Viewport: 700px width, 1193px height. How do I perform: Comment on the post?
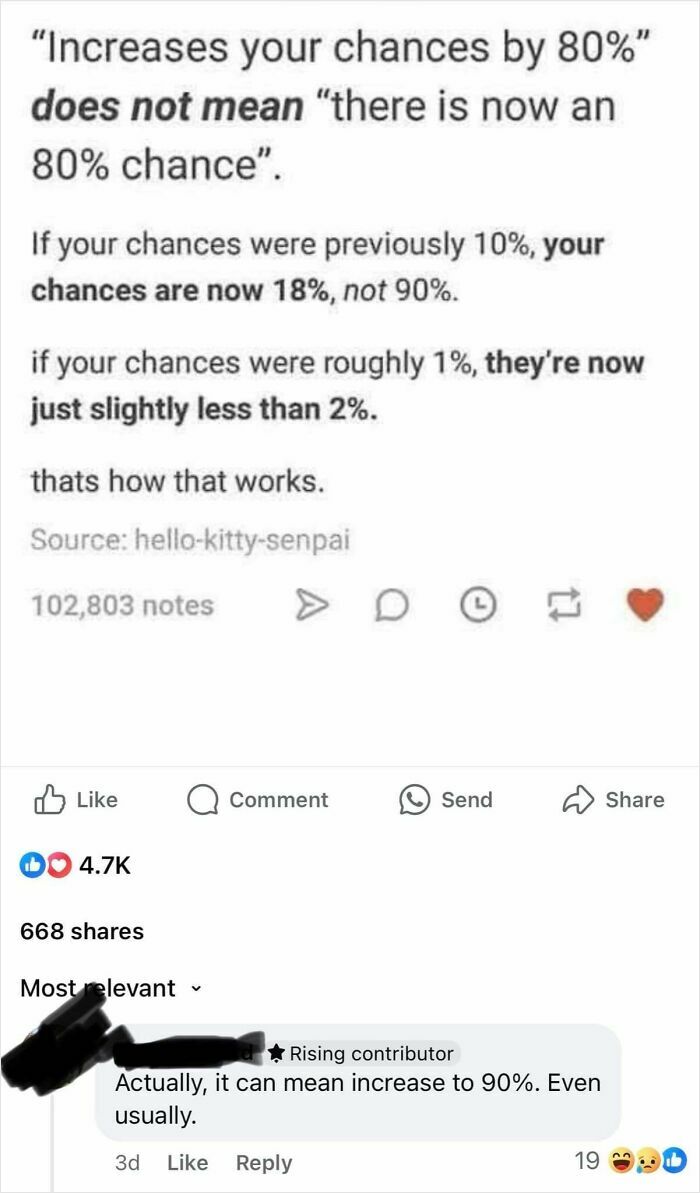pyautogui.click(x=259, y=799)
